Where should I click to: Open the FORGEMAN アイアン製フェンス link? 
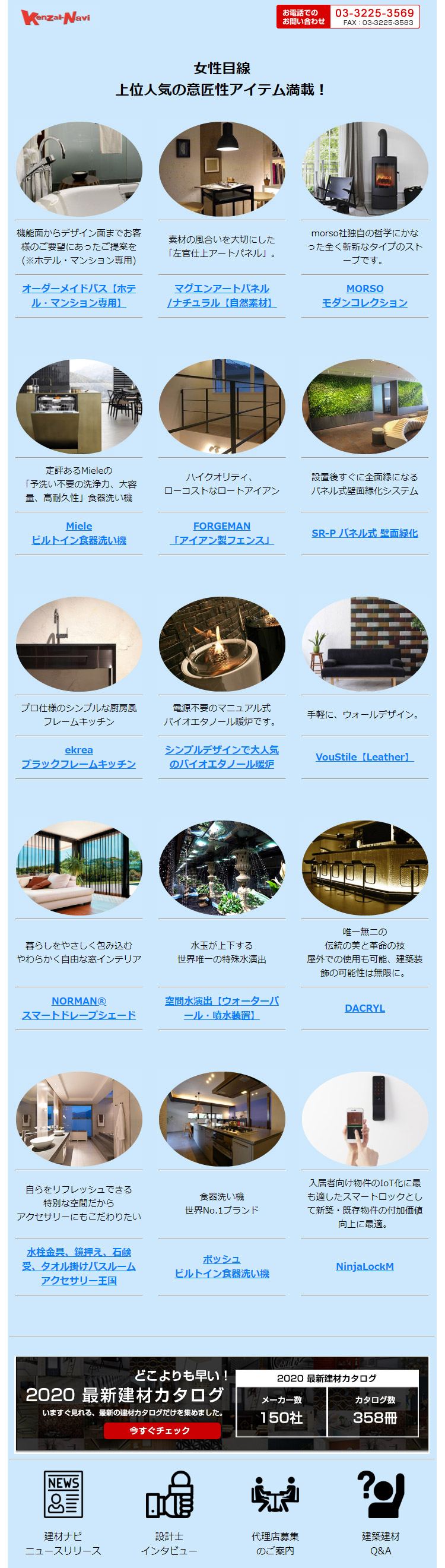click(222, 533)
